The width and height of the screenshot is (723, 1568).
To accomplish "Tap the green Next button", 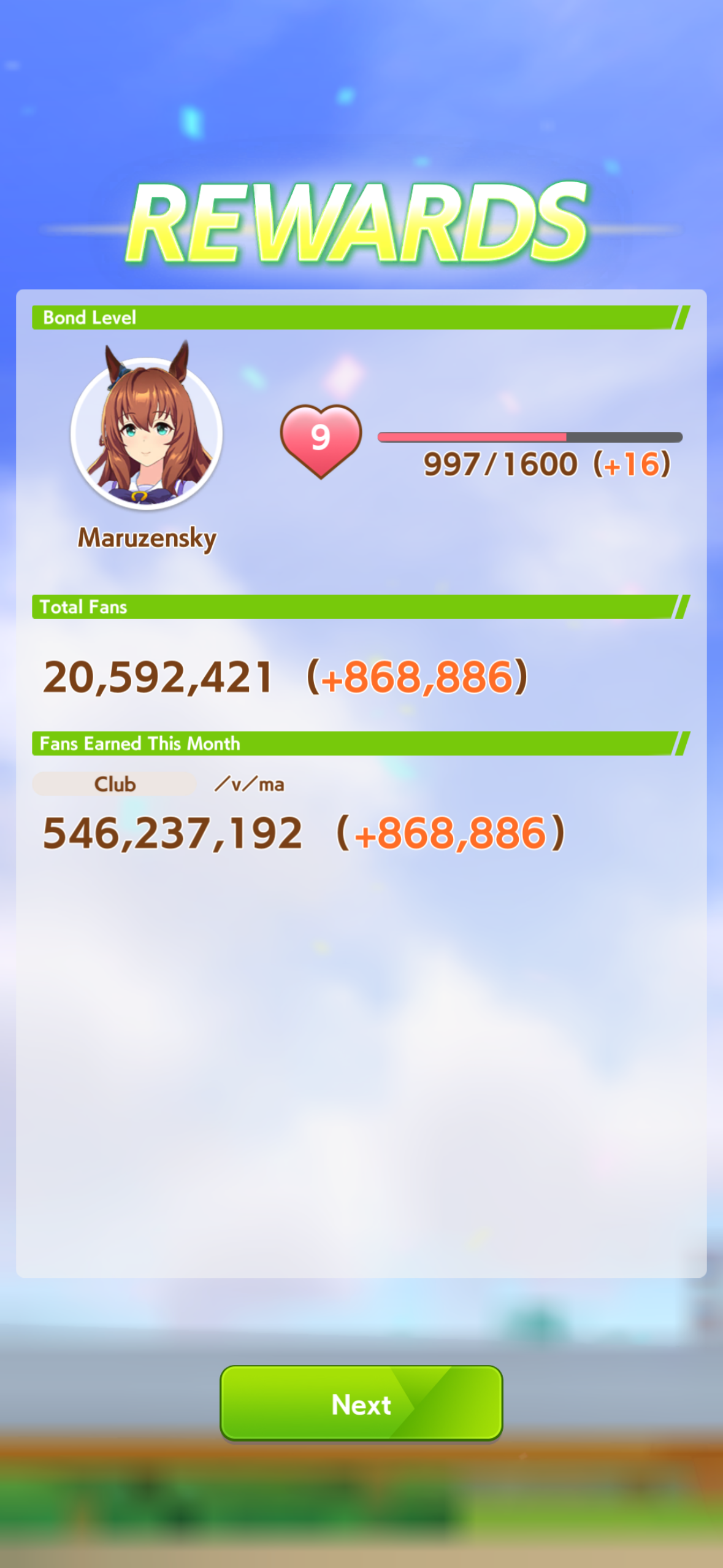I will [x=361, y=1404].
